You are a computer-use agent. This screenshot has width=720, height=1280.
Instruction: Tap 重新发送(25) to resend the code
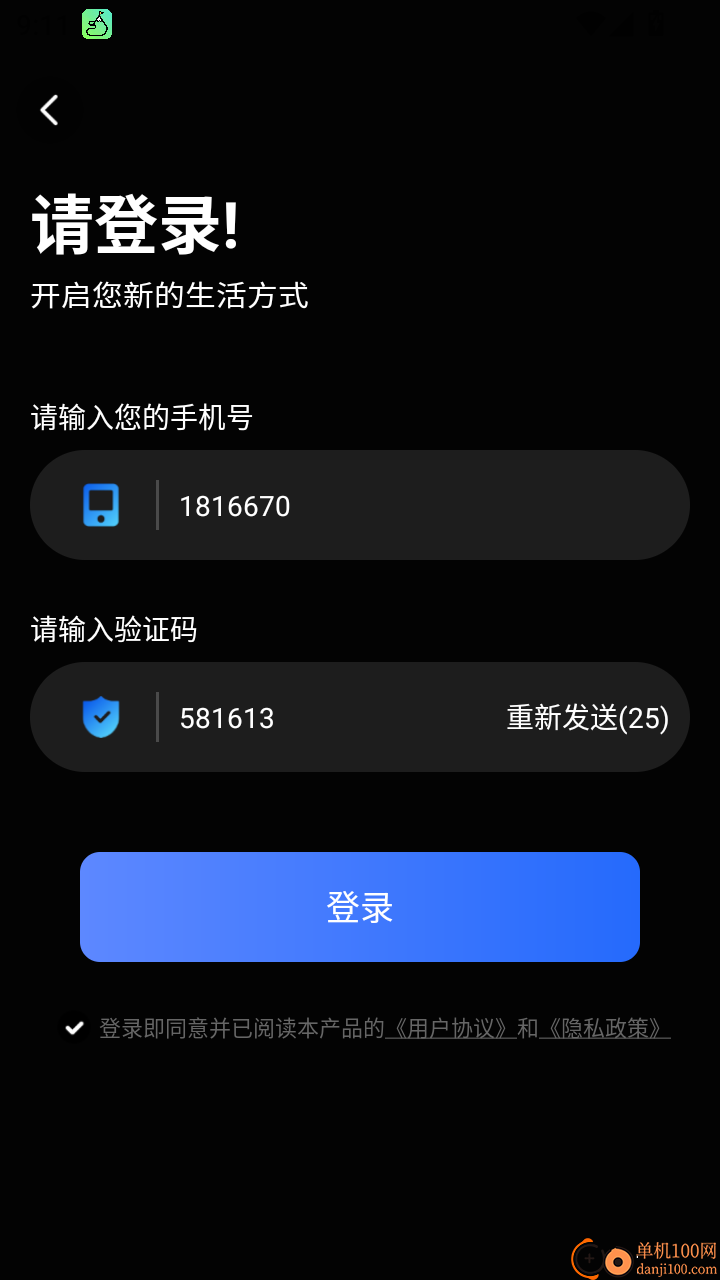pos(588,717)
